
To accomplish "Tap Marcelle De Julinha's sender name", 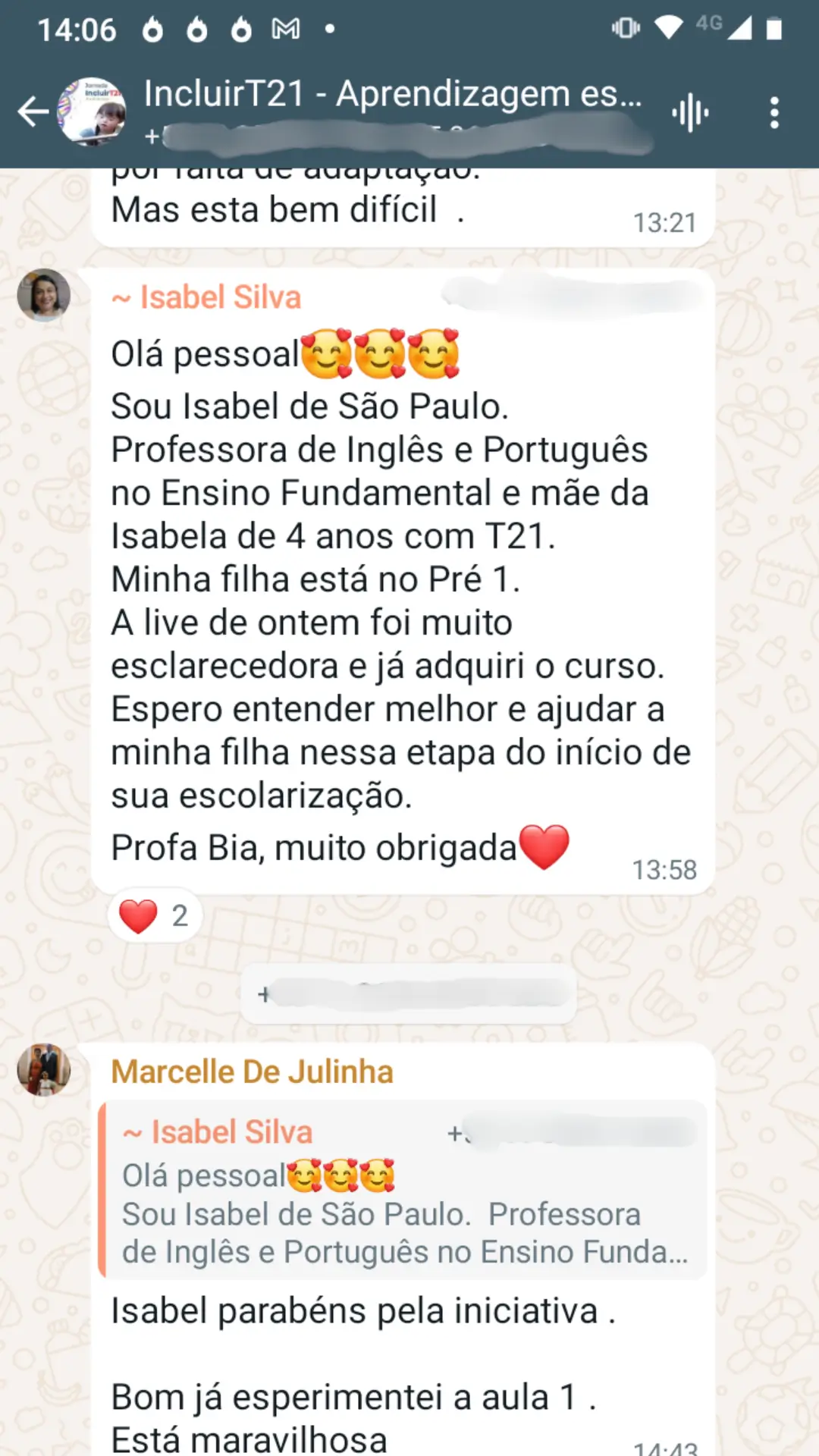I will 252,1072.
